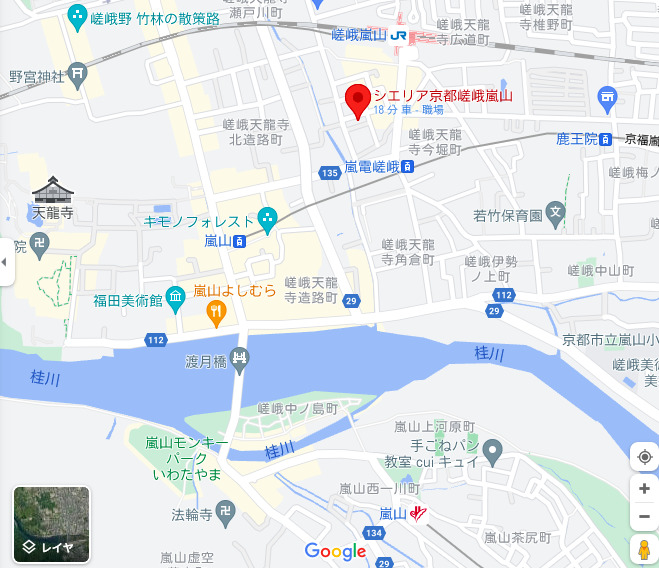Center map on my location
The image size is (659, 568).
645,458
